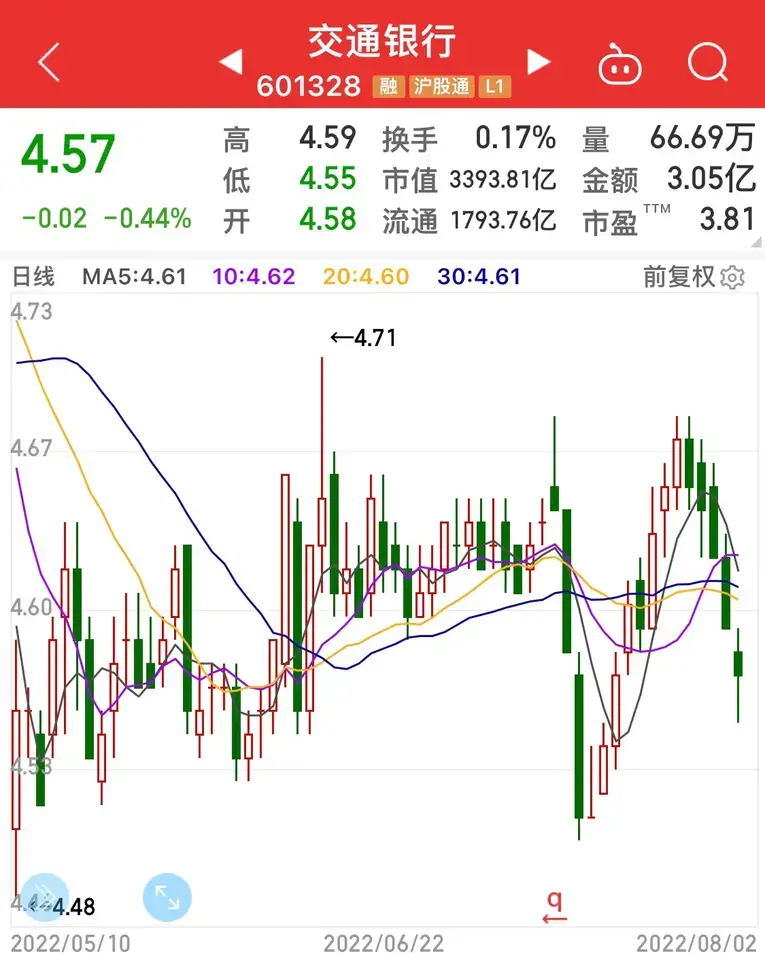This screenshot has height=960, width=765.
Task: Switch to the next stock
Action: (539, 63)
